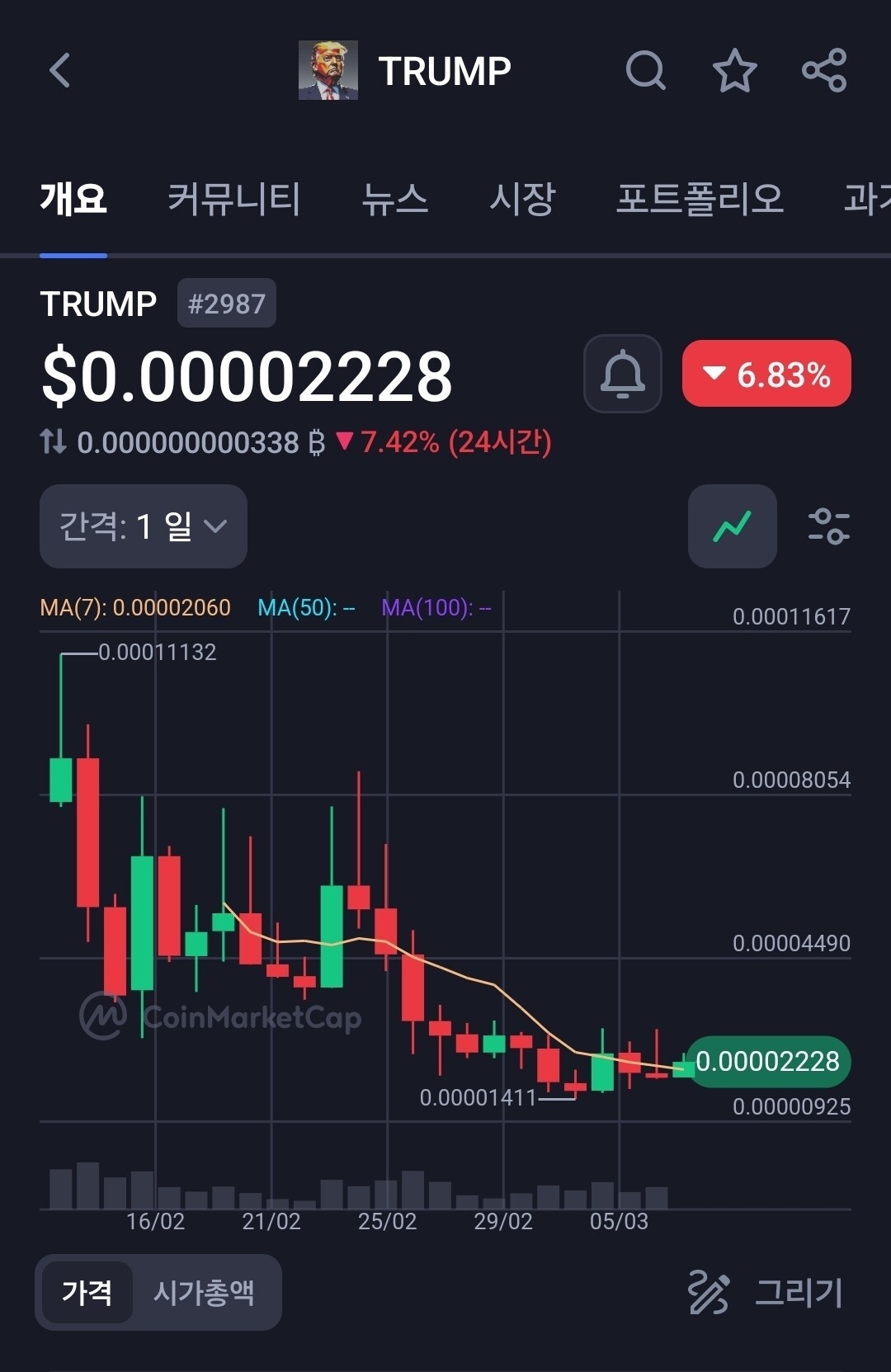The image size is (891, 1372).
Task: Open chart indicator settings sliders
Action: click(x=828, y=526)
